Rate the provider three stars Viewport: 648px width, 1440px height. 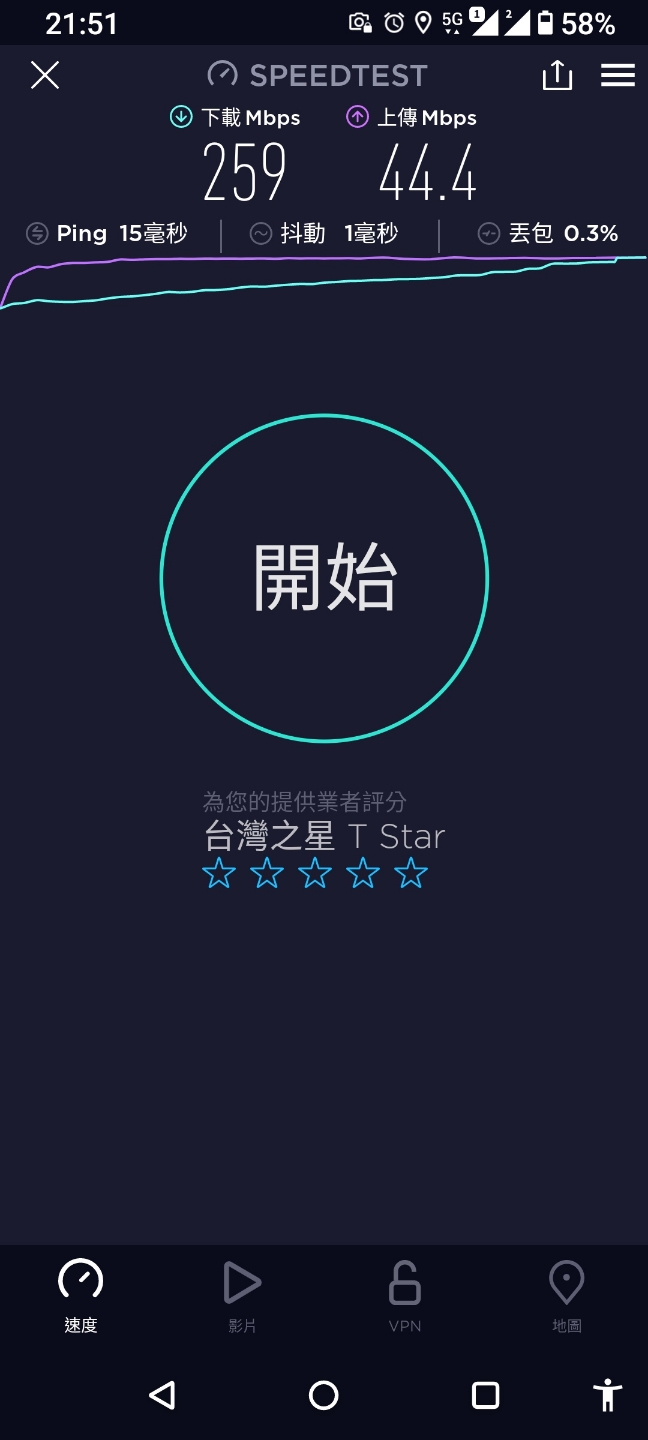pyautogui.click(x=315, y=874)
